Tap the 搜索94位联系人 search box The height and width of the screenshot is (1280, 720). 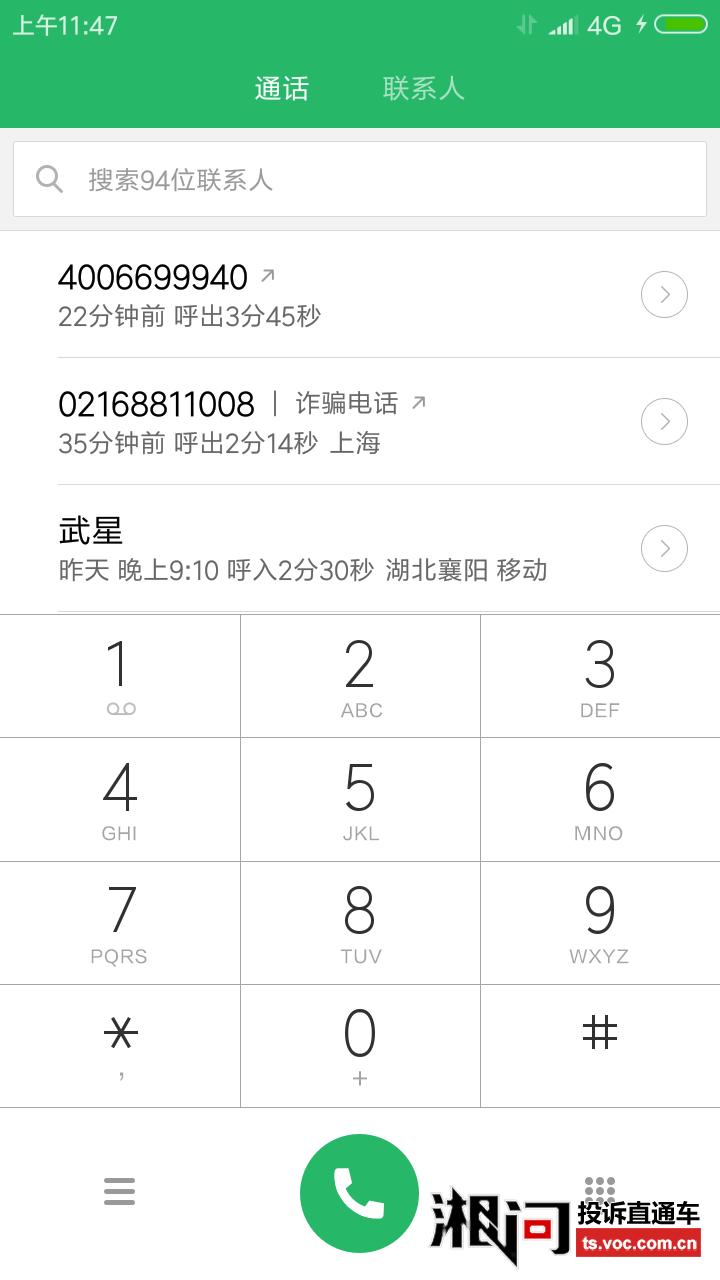tap(360, 180)
